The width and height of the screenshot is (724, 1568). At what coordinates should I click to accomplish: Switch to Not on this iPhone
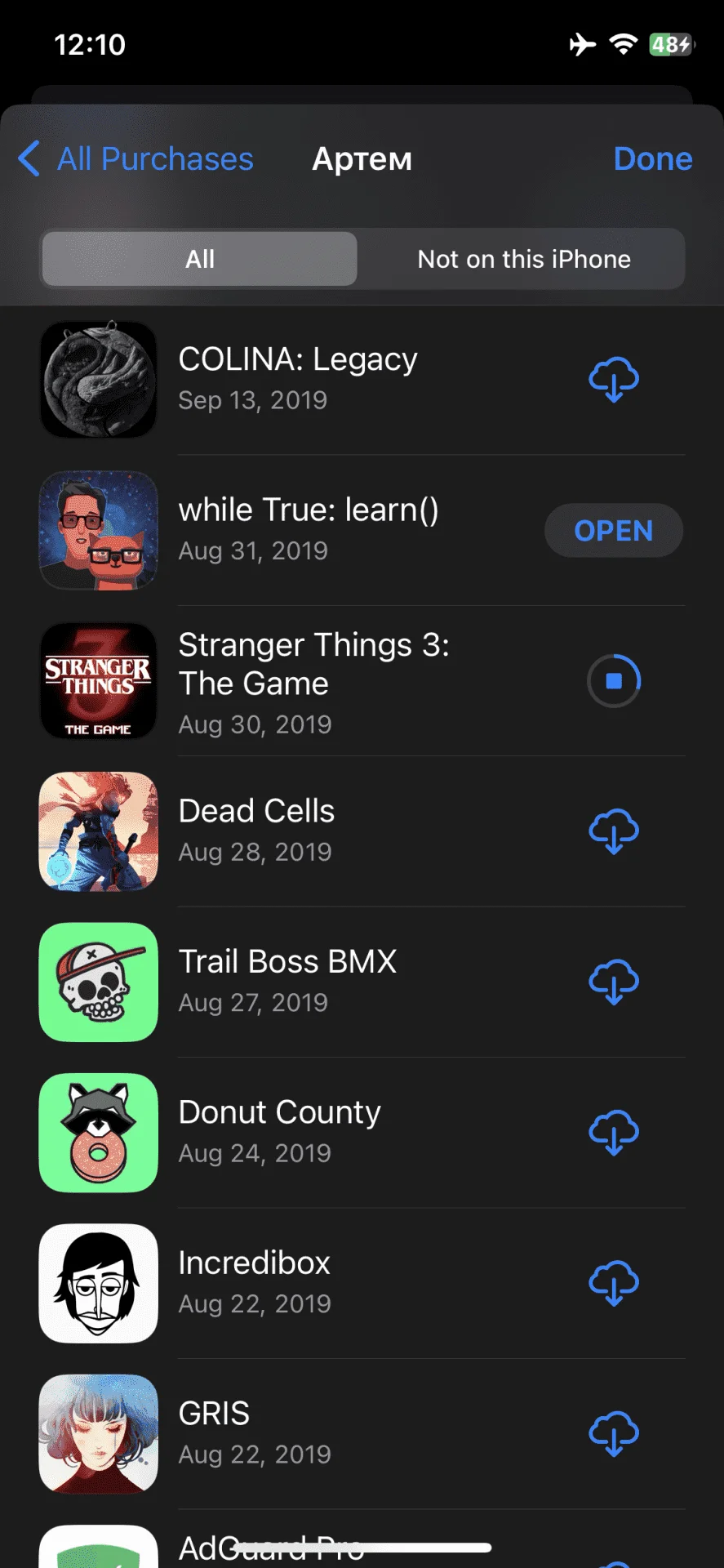coord(524,259)
